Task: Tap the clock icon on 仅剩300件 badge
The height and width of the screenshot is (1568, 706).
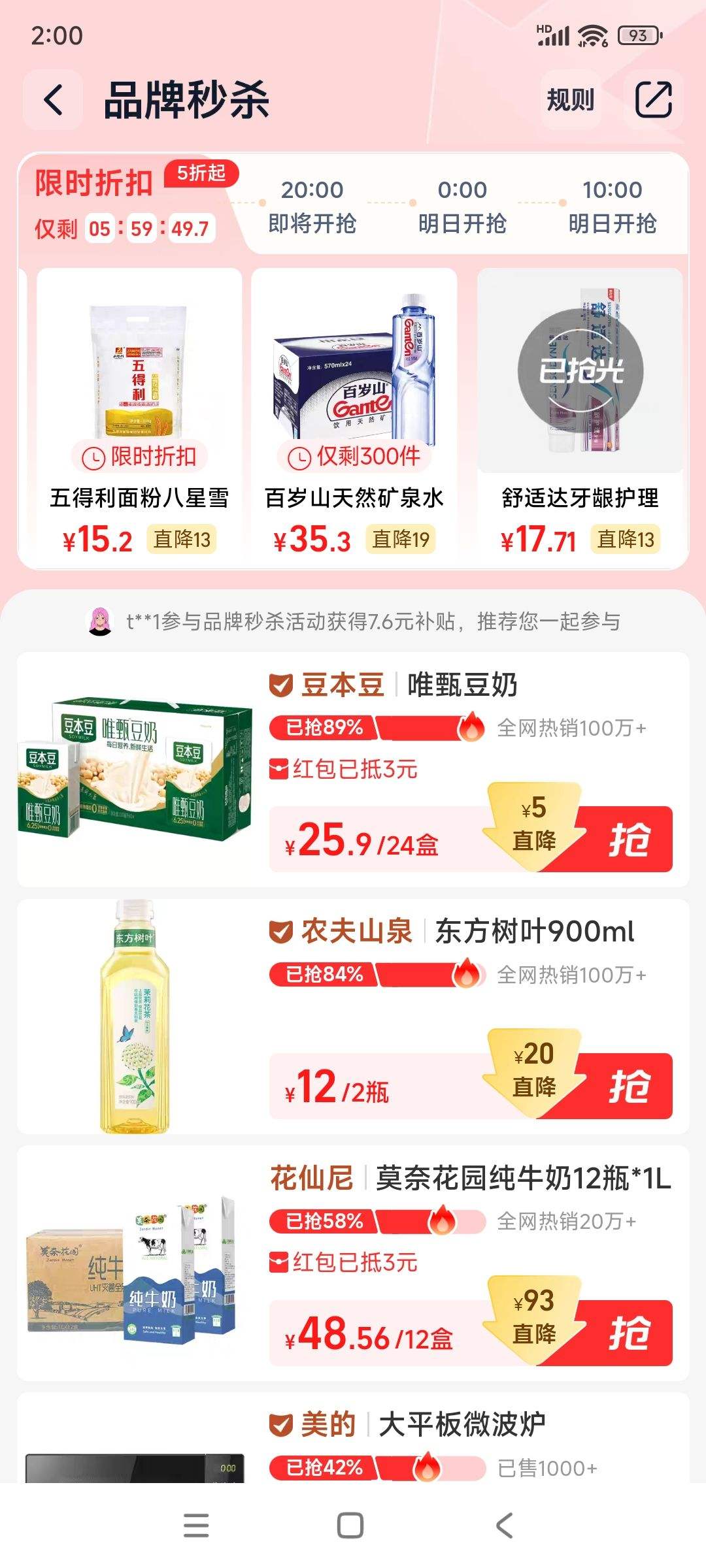Action: (x=299, y=459)
